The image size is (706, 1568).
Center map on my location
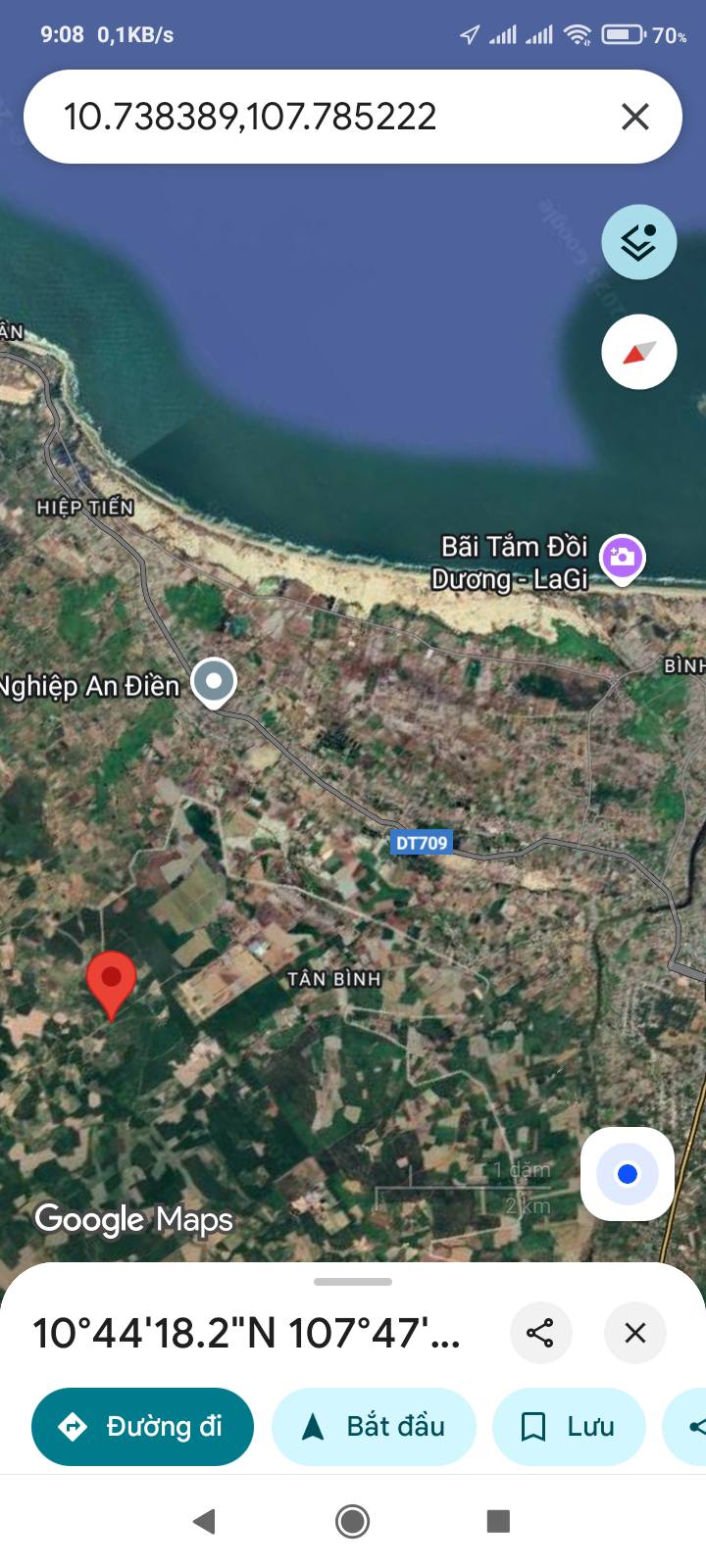[628, 1174]
